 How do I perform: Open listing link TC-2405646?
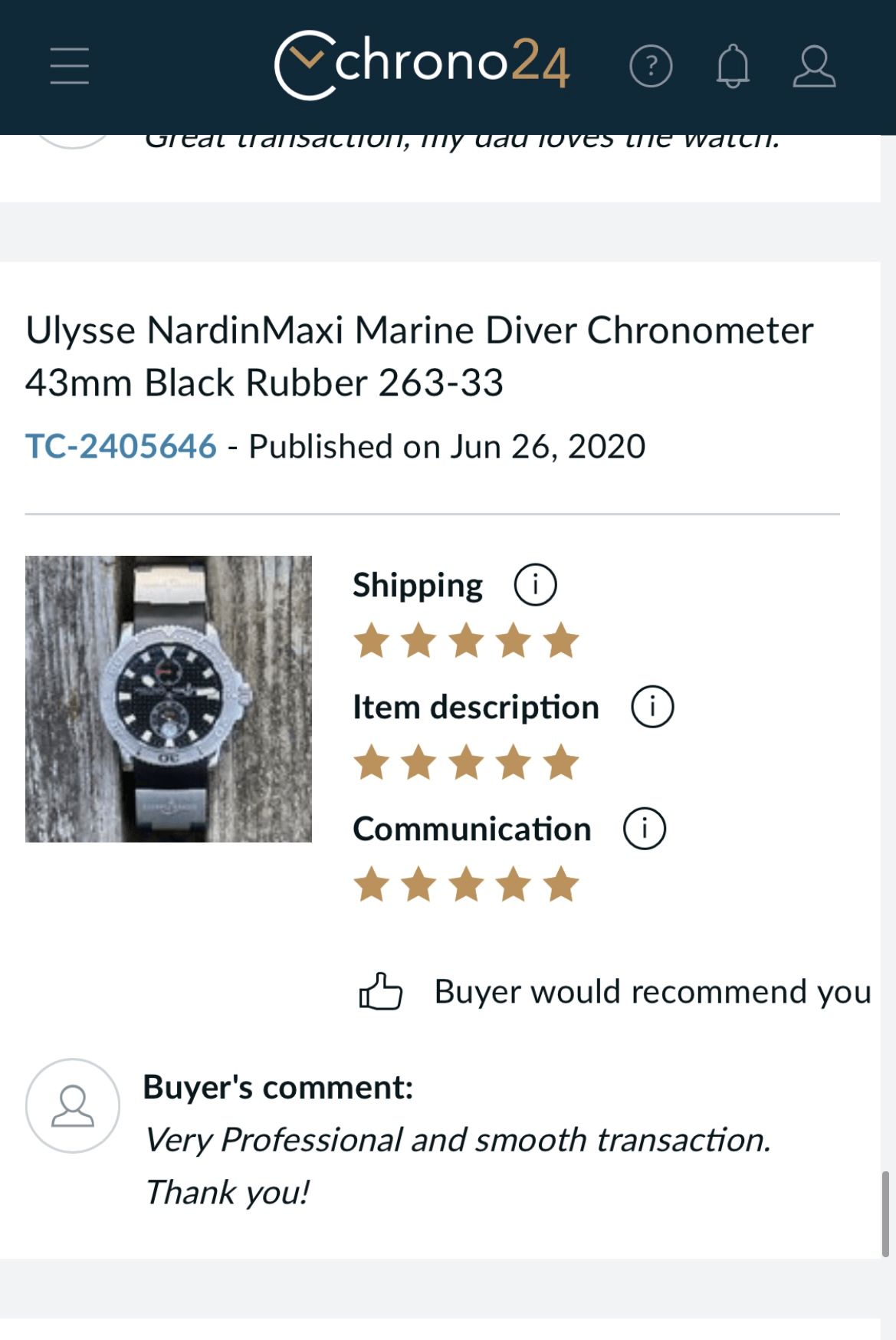click(121, 445)
